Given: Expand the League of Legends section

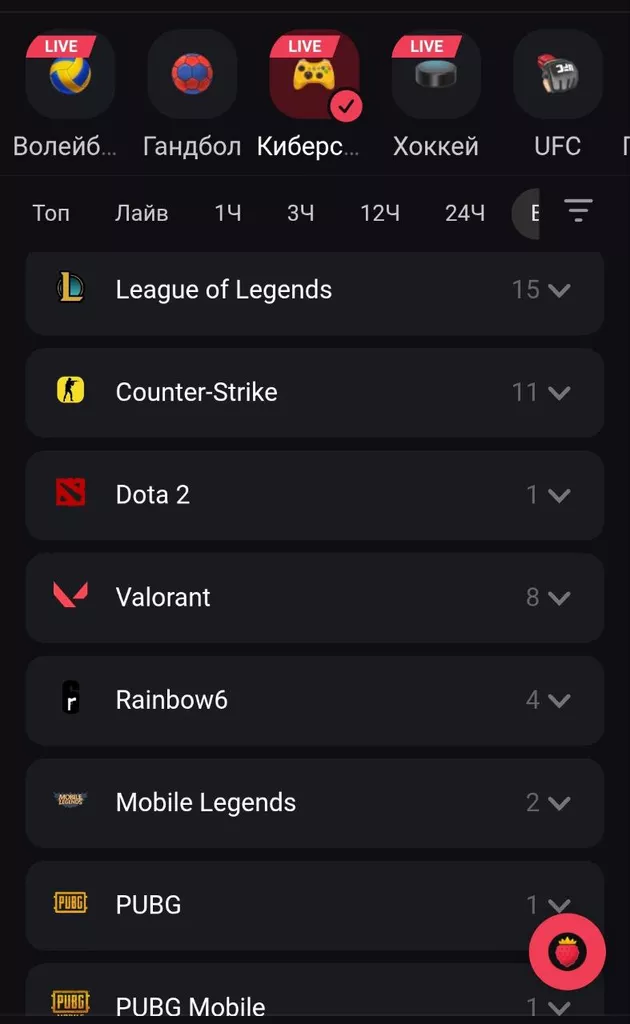Looking at the screenshot, I should [x=314, y=290].
